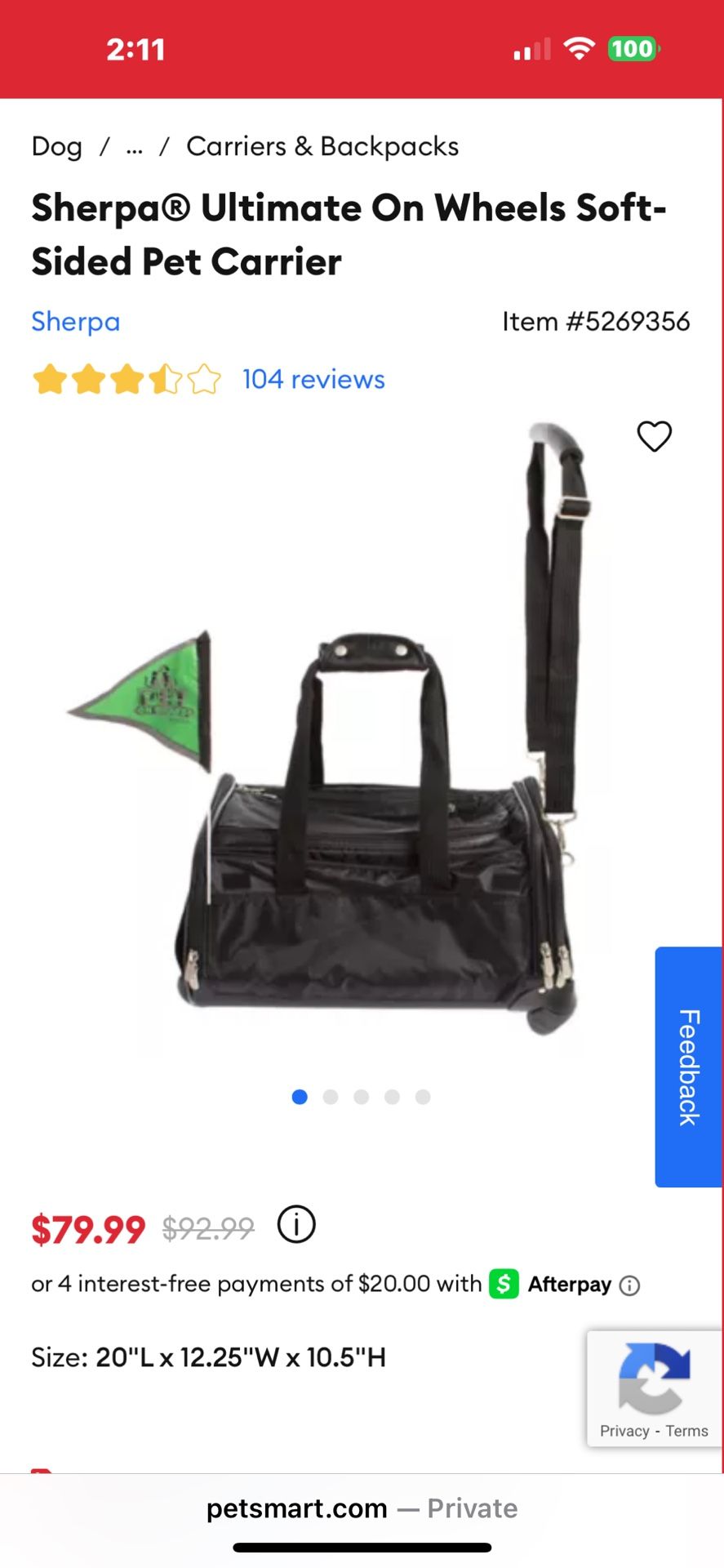Open the Feedback side tab
The width and height of the screenshot is (724, 1568).
pyautogui.click(x=688, y=1067)
